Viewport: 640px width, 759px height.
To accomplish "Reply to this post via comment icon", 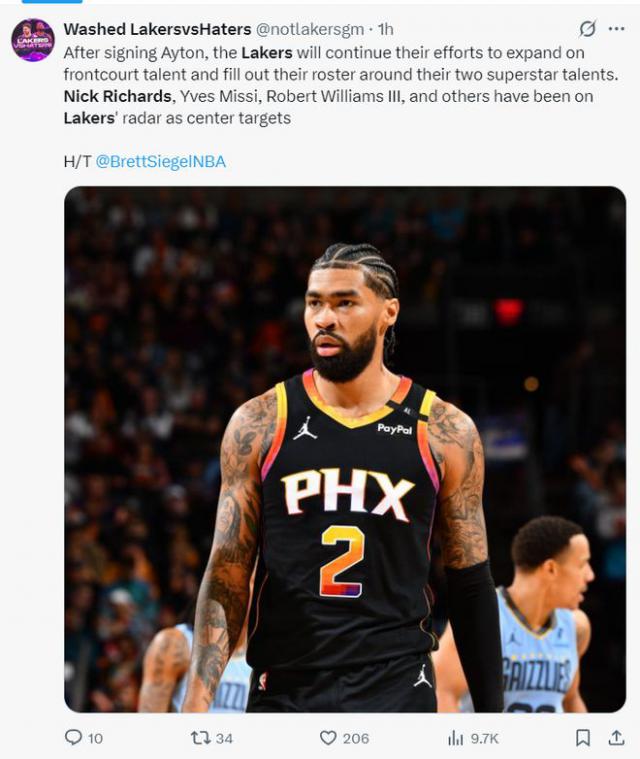I will pos(73,738).
